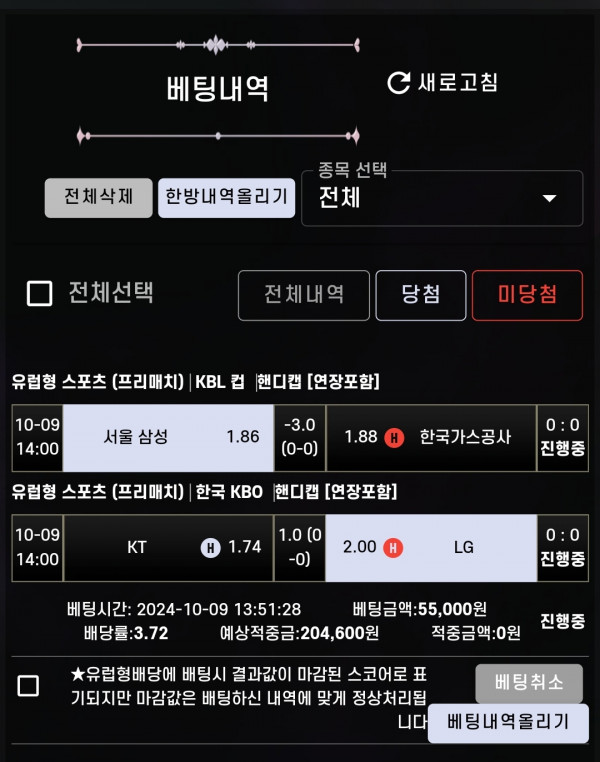The image size is (600, 762).
Task: Tap the 한방내역올리기 button
Action: (227, 197)
